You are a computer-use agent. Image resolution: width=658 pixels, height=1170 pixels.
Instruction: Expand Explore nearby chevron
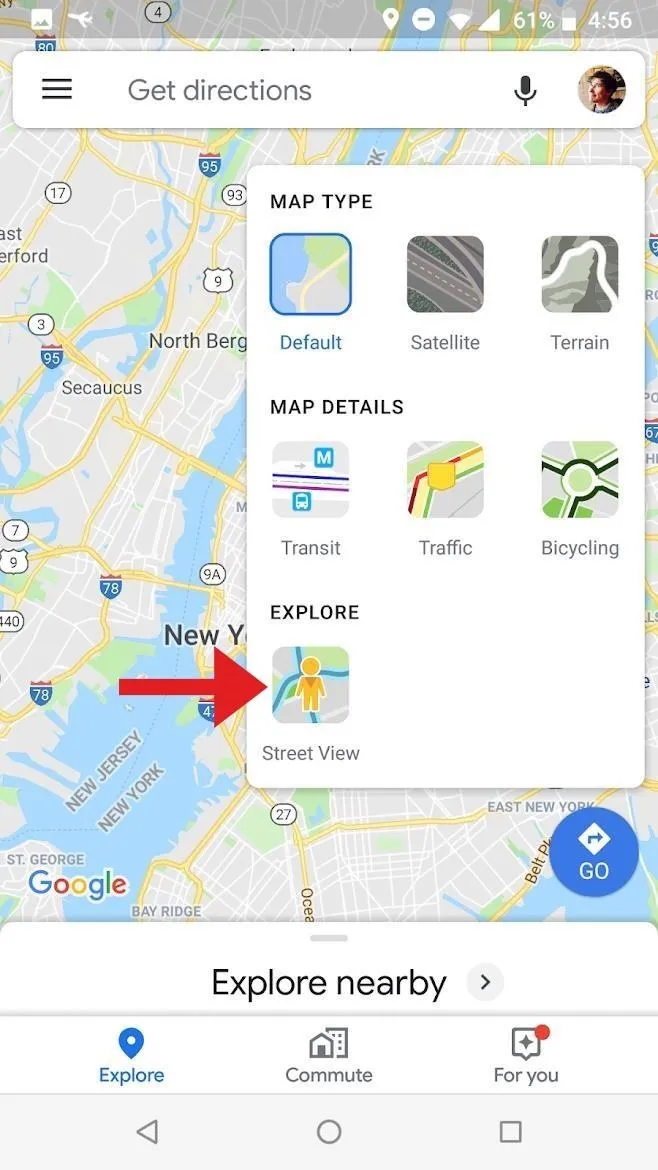486,983
